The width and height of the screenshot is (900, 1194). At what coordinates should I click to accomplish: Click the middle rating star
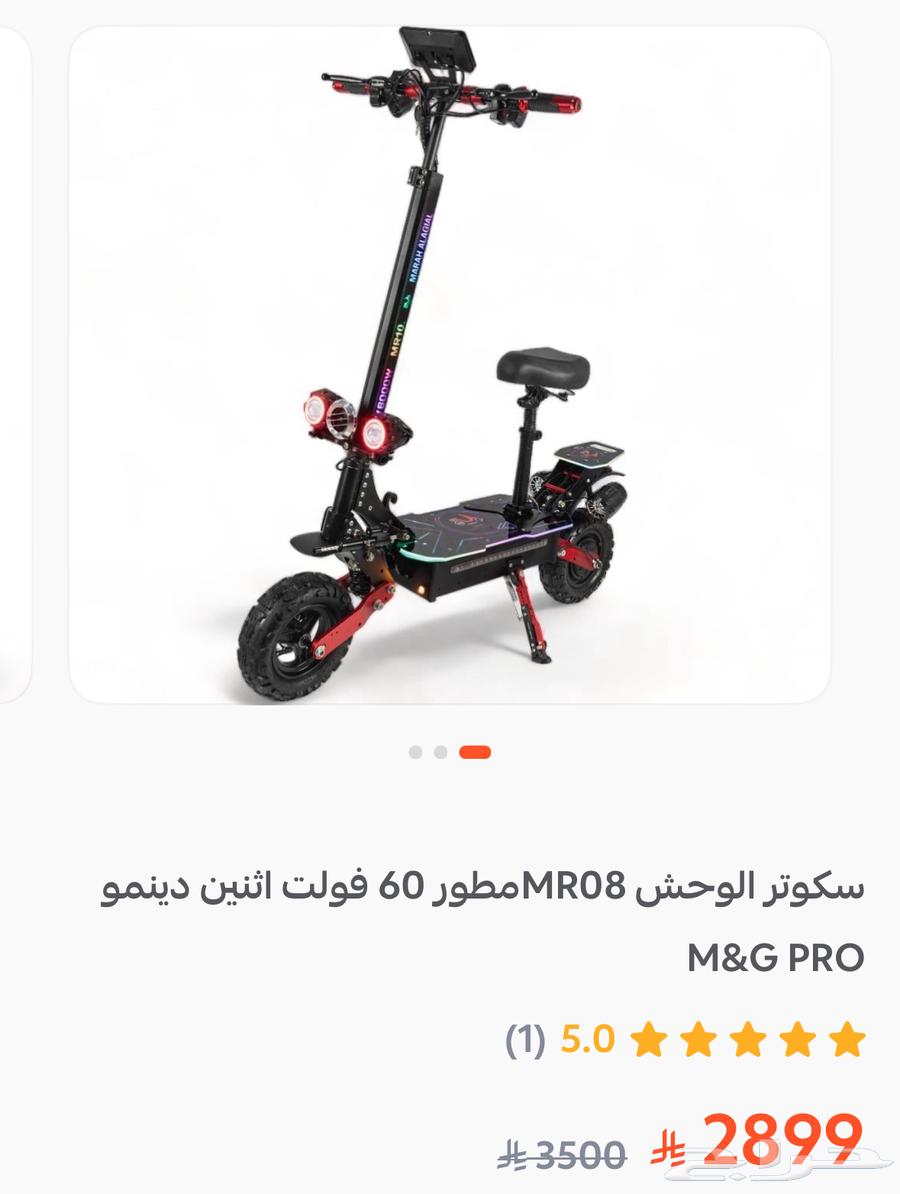click(747, 1040)
